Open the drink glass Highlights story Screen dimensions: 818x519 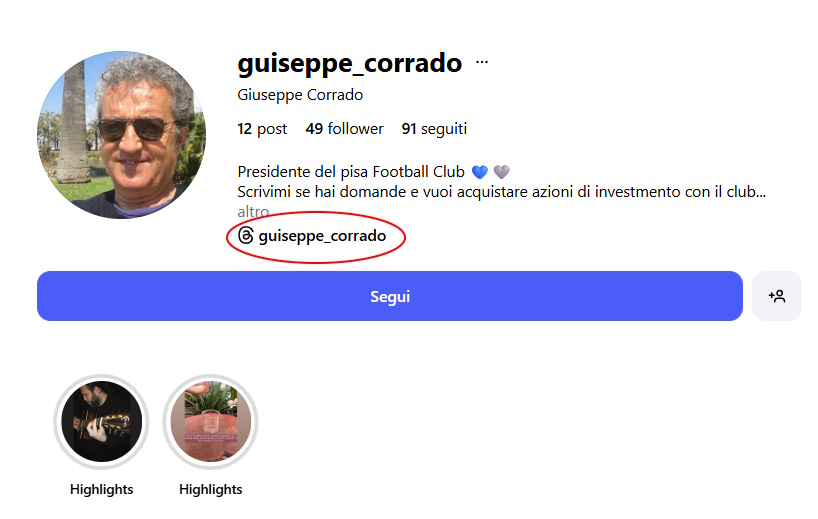(210, 422)
